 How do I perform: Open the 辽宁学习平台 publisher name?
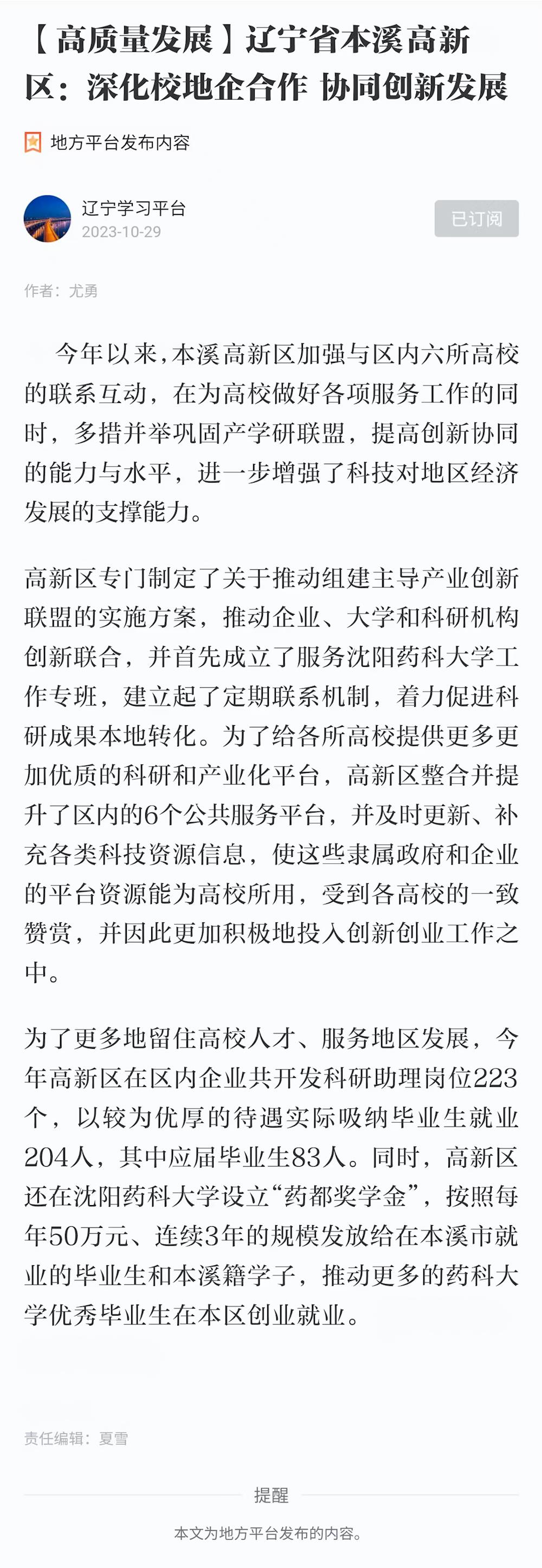click(x=133, y=208)
